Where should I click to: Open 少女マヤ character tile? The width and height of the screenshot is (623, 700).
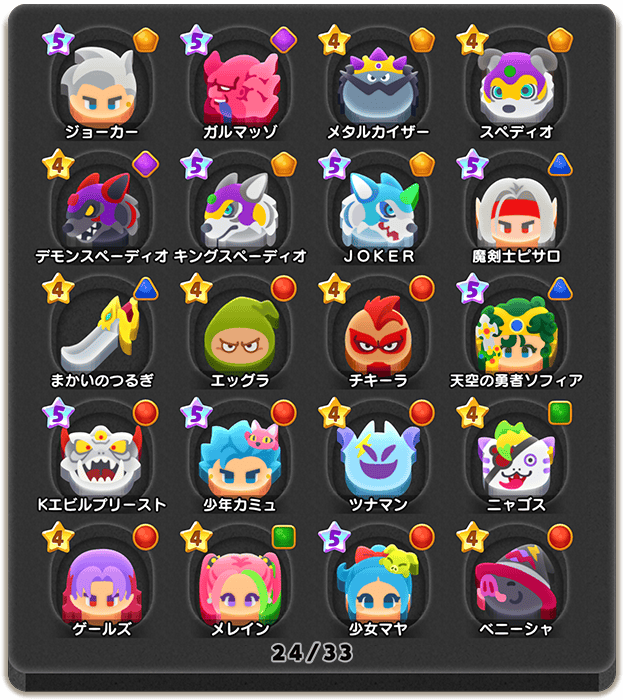click(x=378, y=581)
